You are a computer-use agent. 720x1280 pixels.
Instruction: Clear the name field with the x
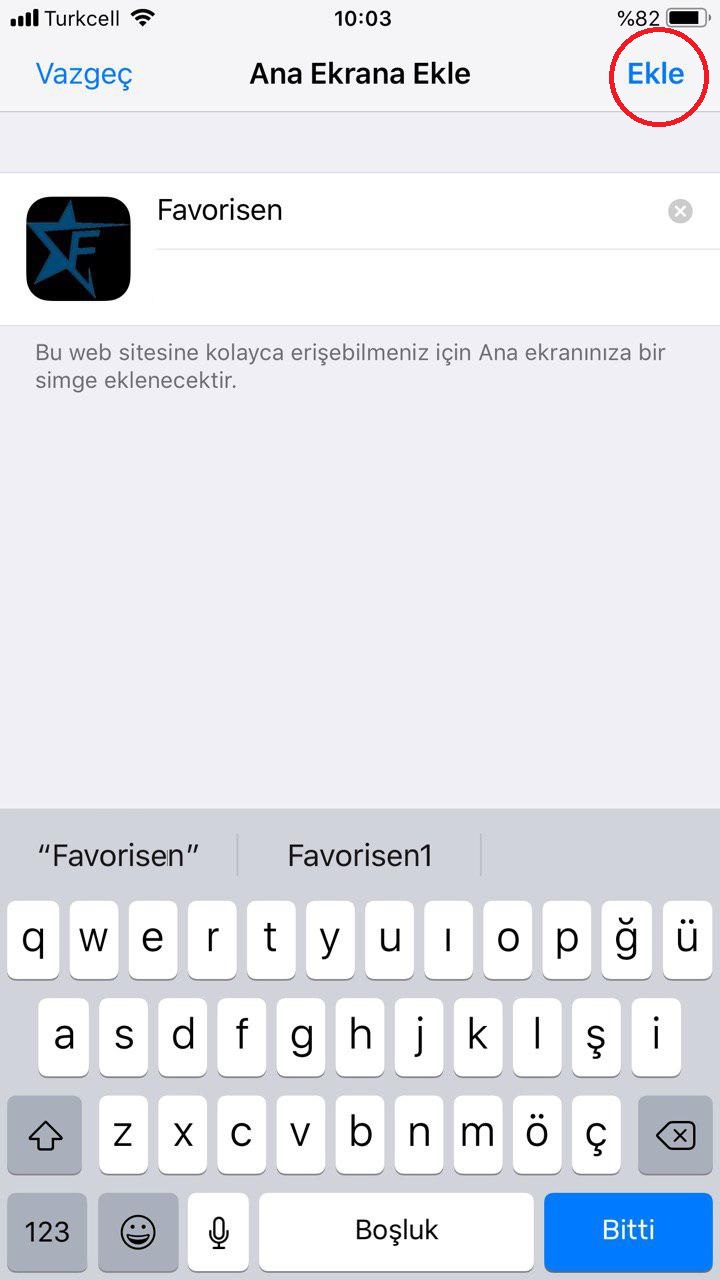[x=680, y=210]
